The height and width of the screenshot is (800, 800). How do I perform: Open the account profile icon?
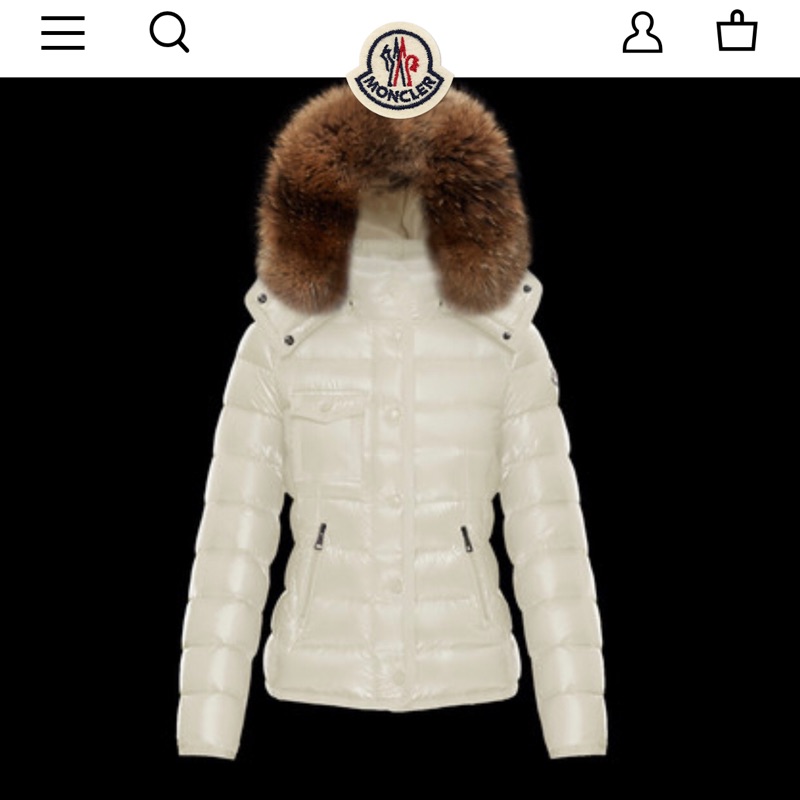coord(642,33)
